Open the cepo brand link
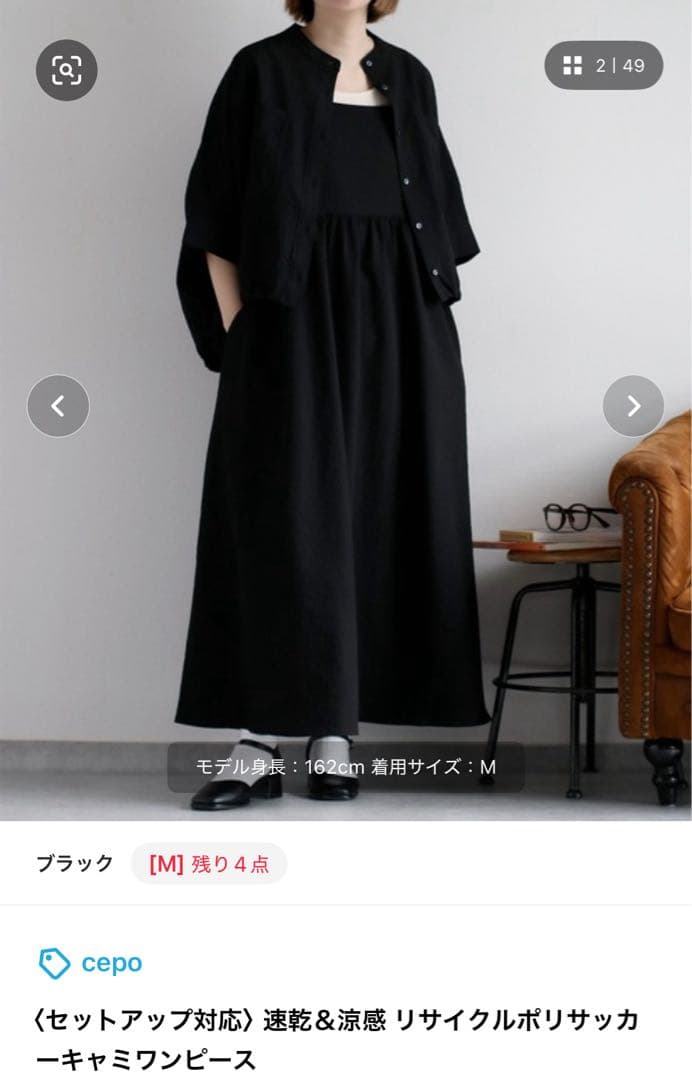This screenshot has height=1080, width=692. (x=90, y=963)
